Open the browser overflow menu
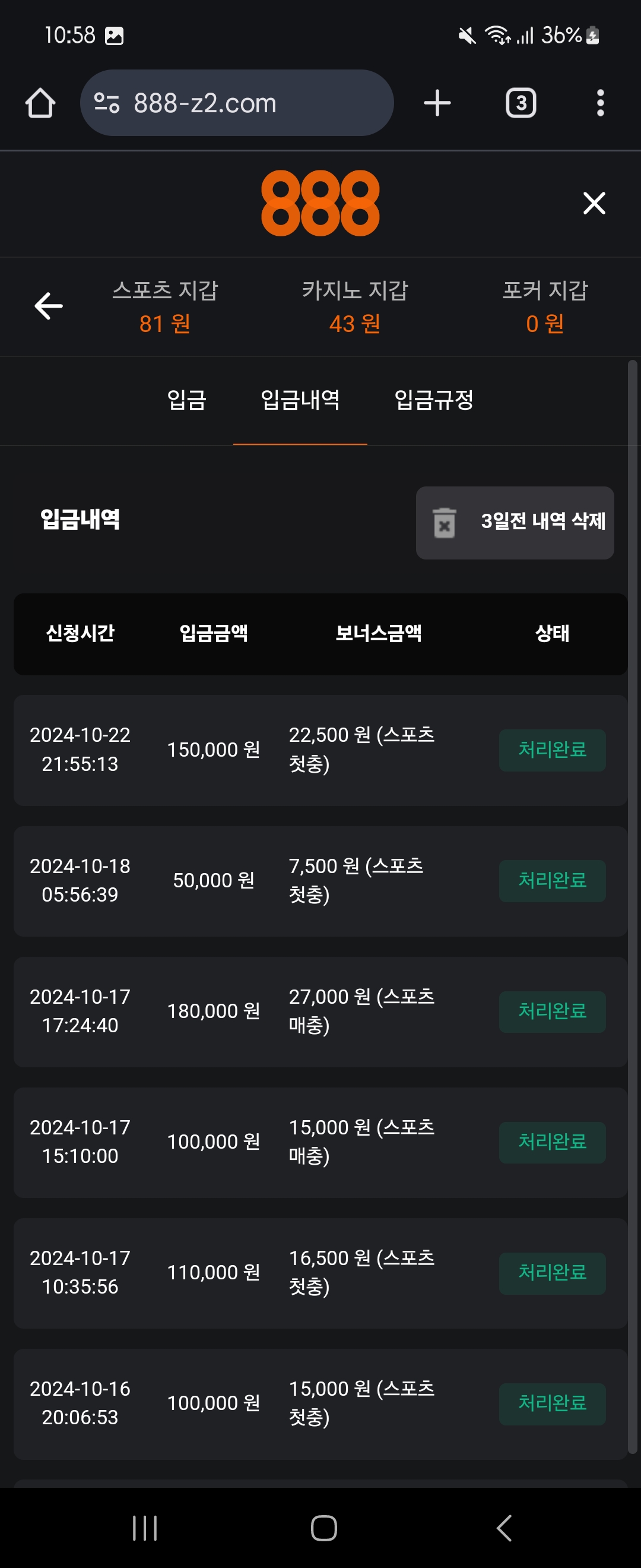The width and height of the screenshot is (641, 1568). (x=600, y=103)
